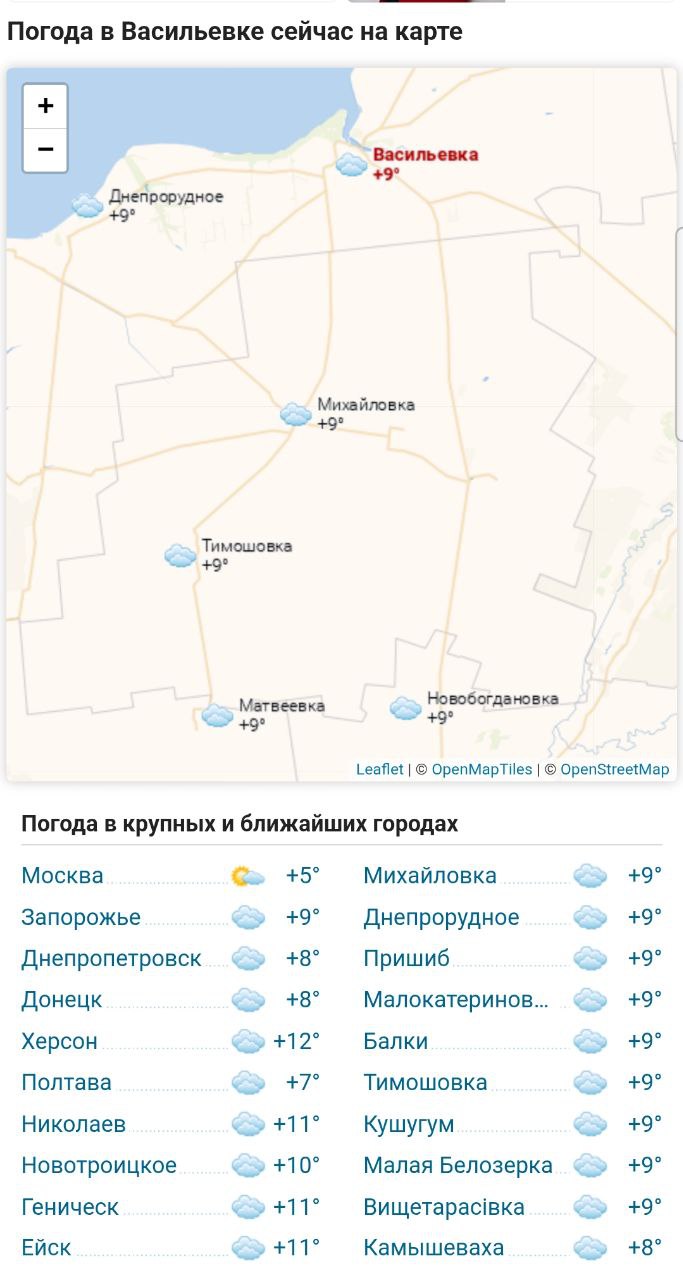View Днепропетровск weather forecast
Screen dimensions: 683x1280
click(111, 959)
